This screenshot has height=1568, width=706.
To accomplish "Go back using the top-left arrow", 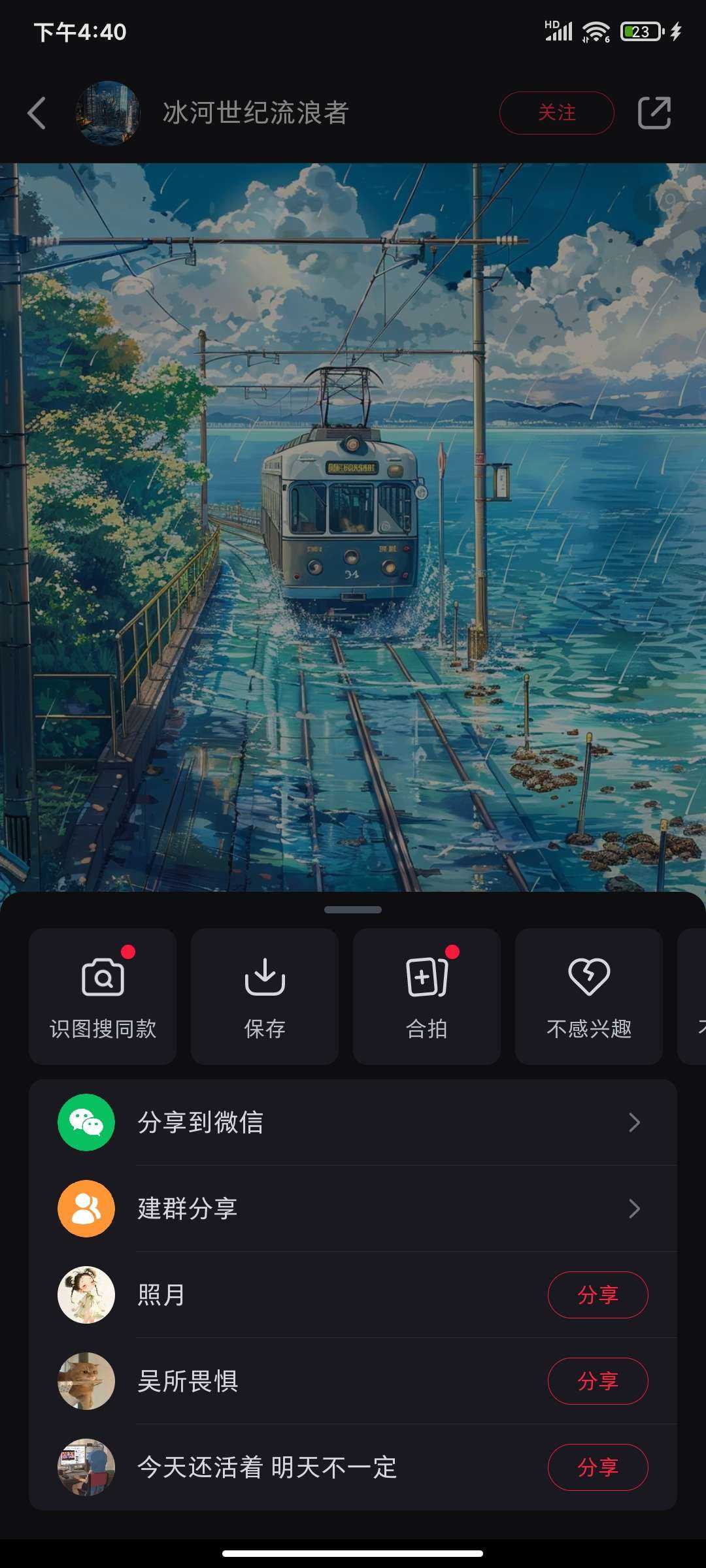I will click(37, 113).
